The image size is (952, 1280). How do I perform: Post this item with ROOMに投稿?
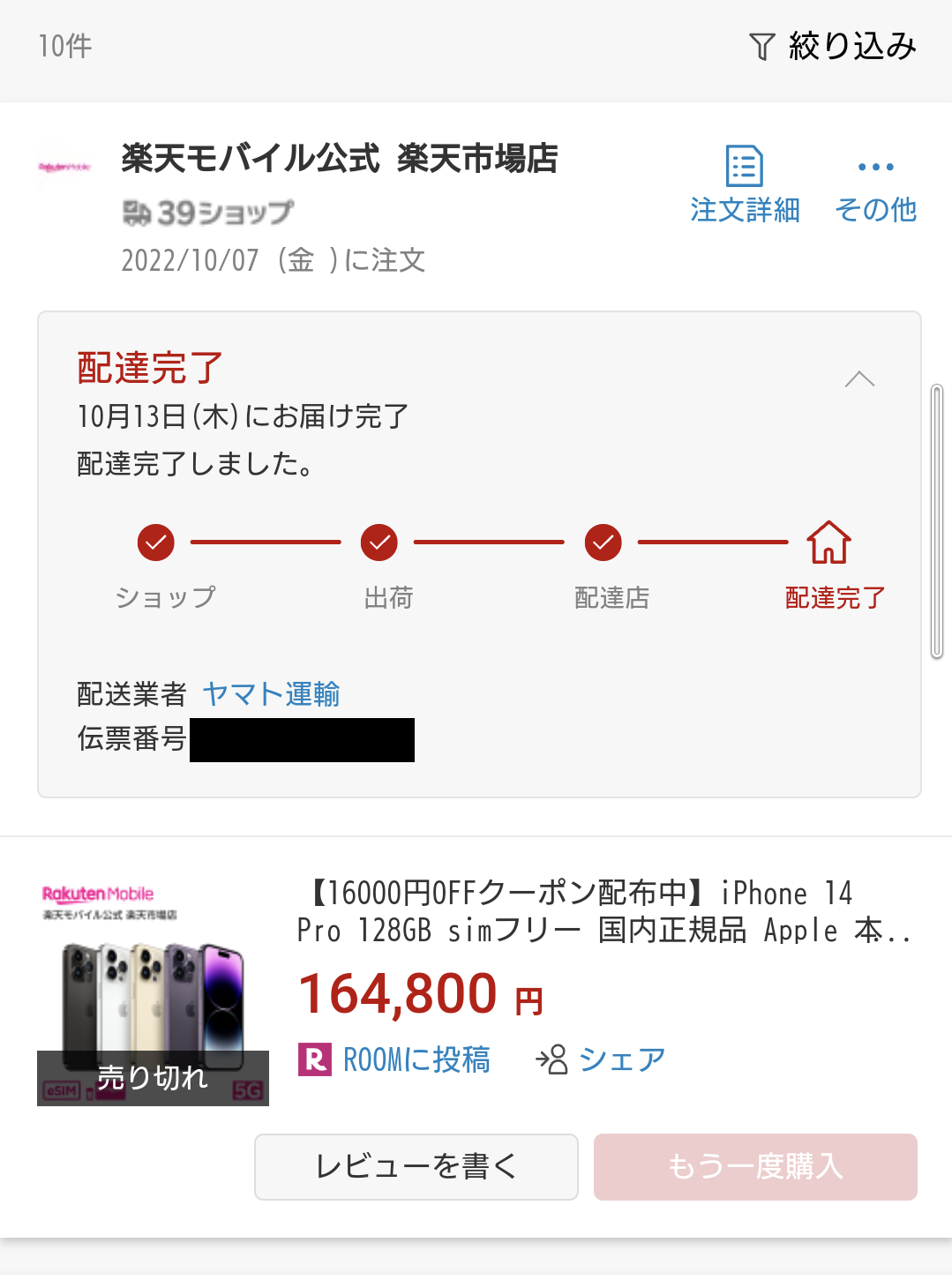[x=394, y=1059]
